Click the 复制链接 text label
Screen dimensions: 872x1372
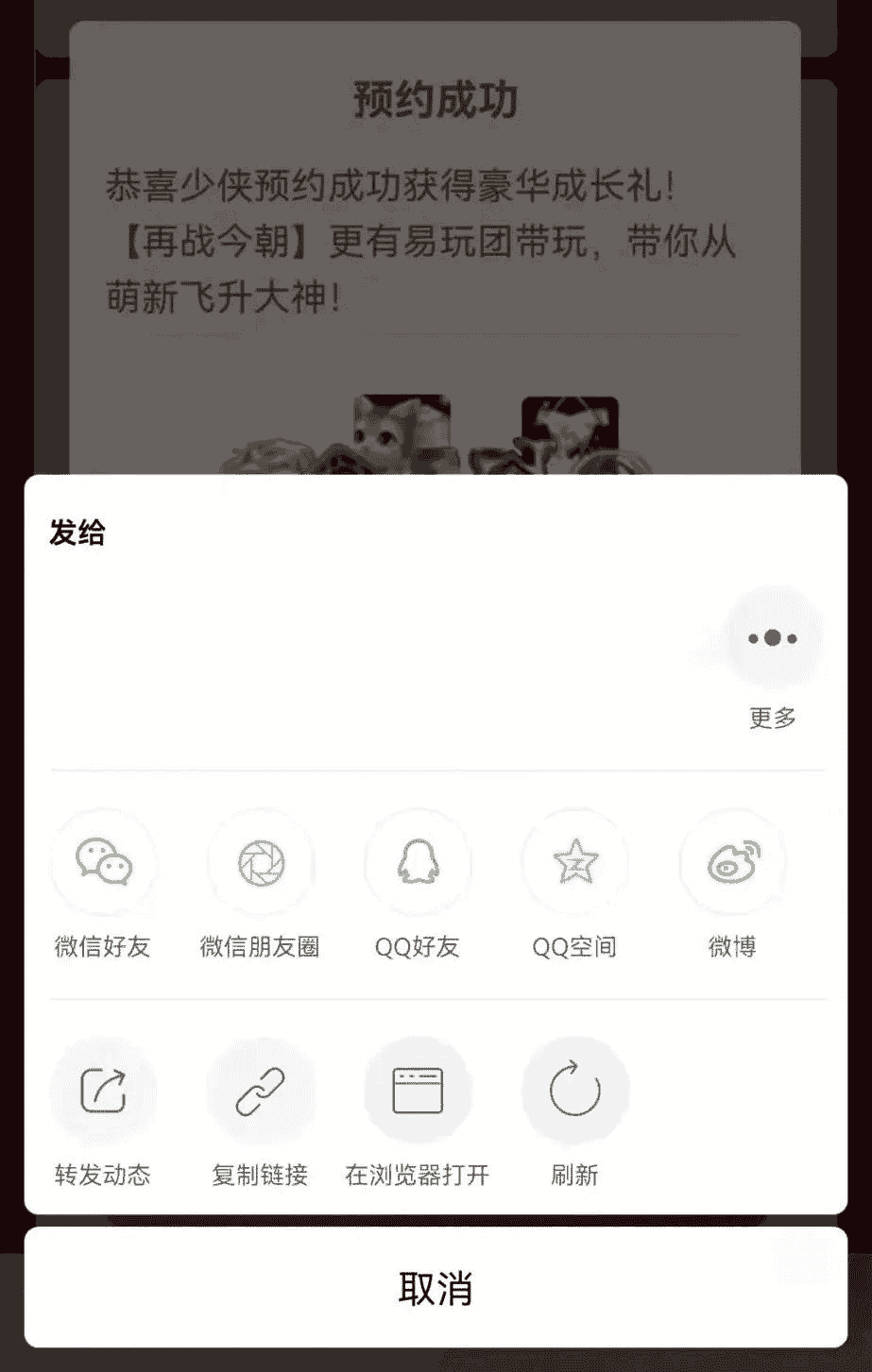[261, 1177]
